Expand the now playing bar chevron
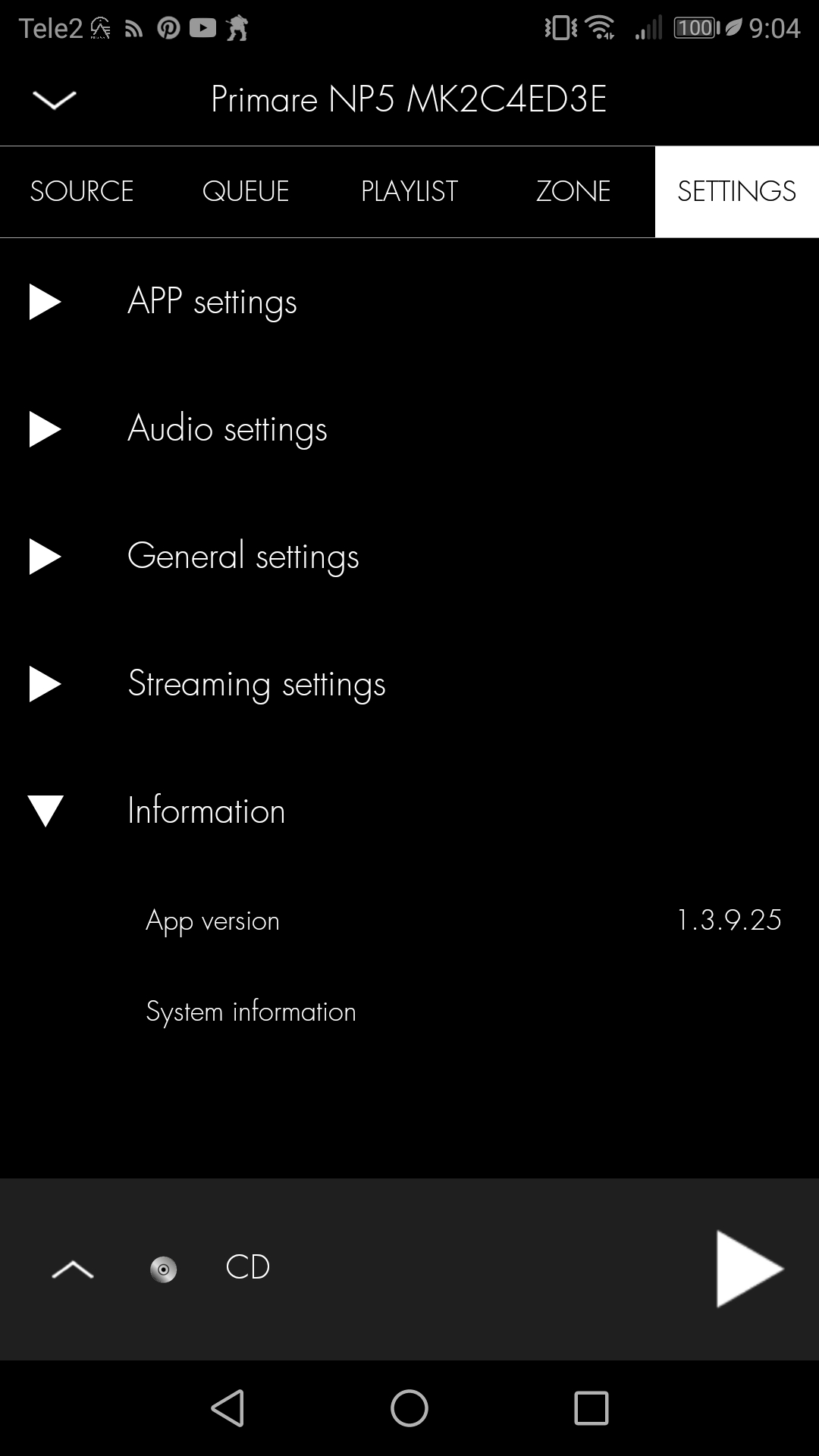 point(73,1269)
